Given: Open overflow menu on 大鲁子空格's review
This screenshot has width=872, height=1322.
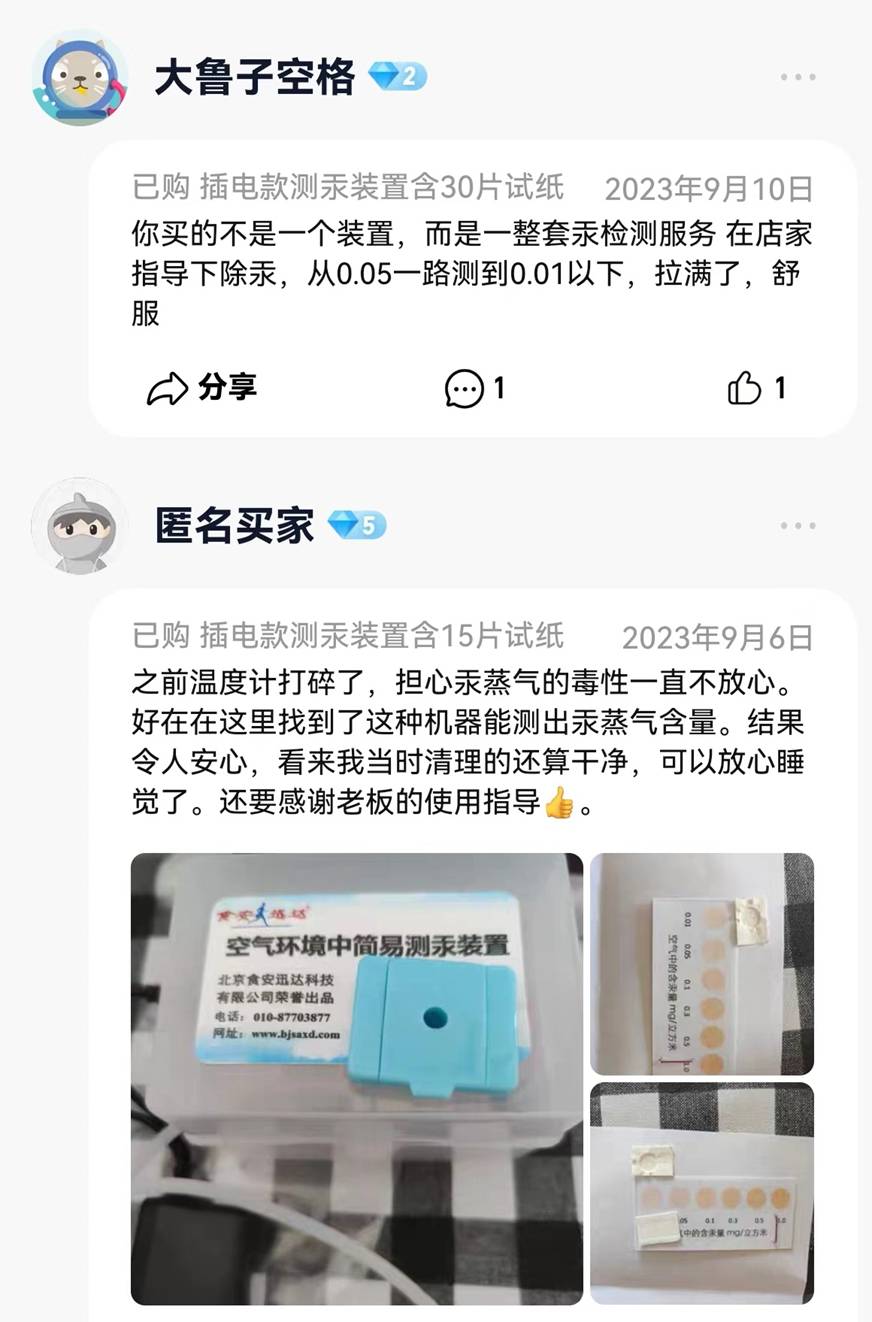Looking at the screenshot, I should coord(797,77).
